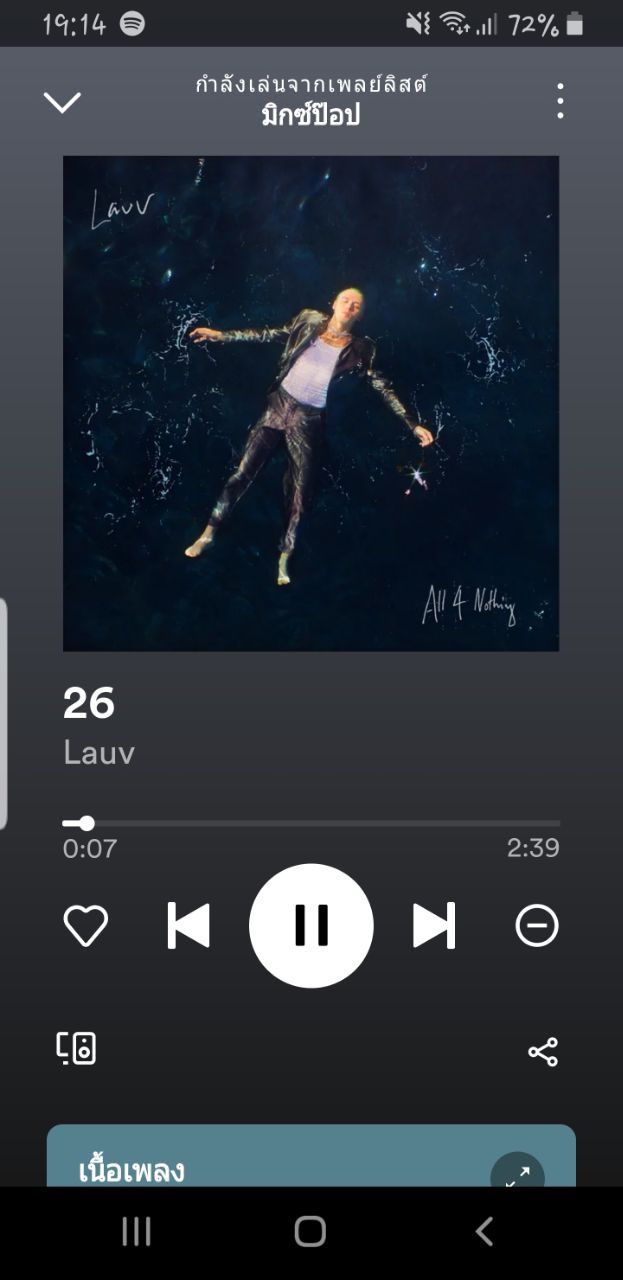Hide this song with minus icon
Image resolution: width=623 pixels, height=1280 pixels.
click(x=537, y=926)
